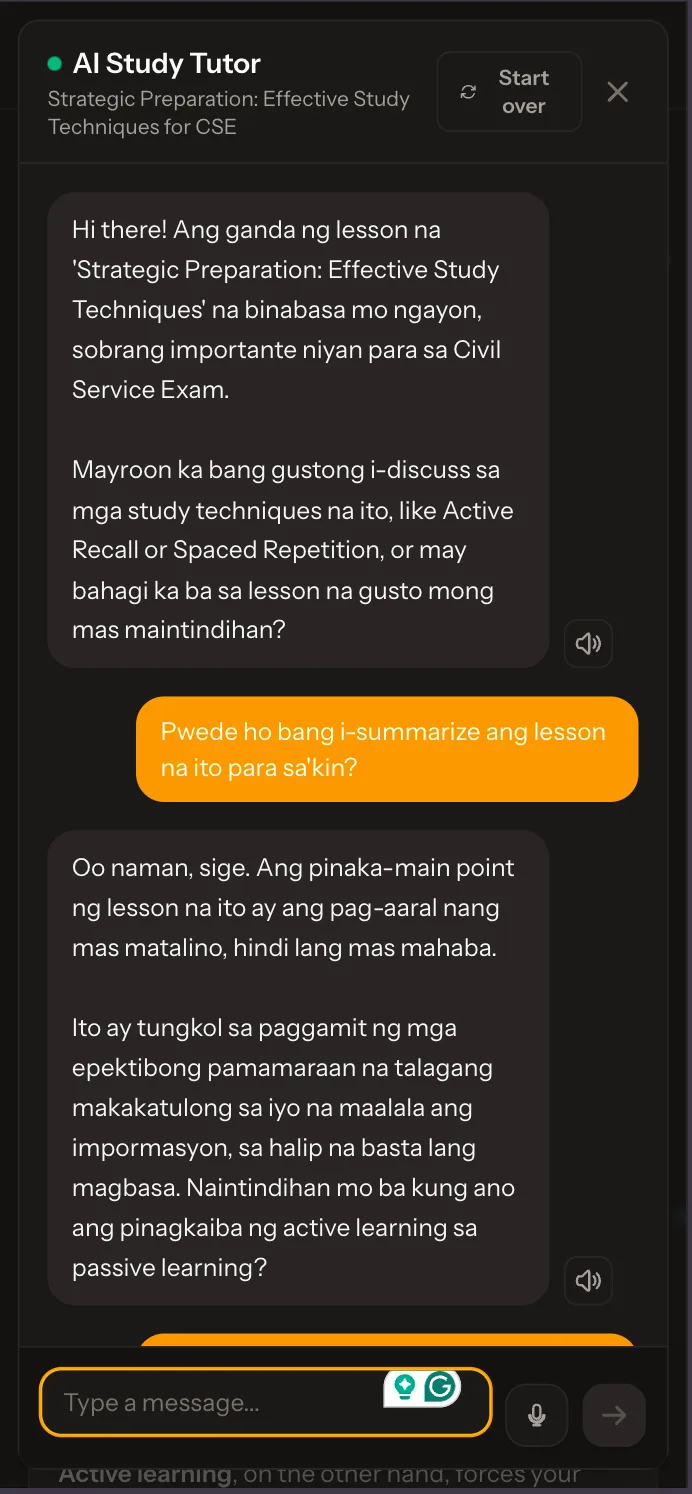Send the message with the arrow button
The image size is (692, 1494).
(614, 1415)
